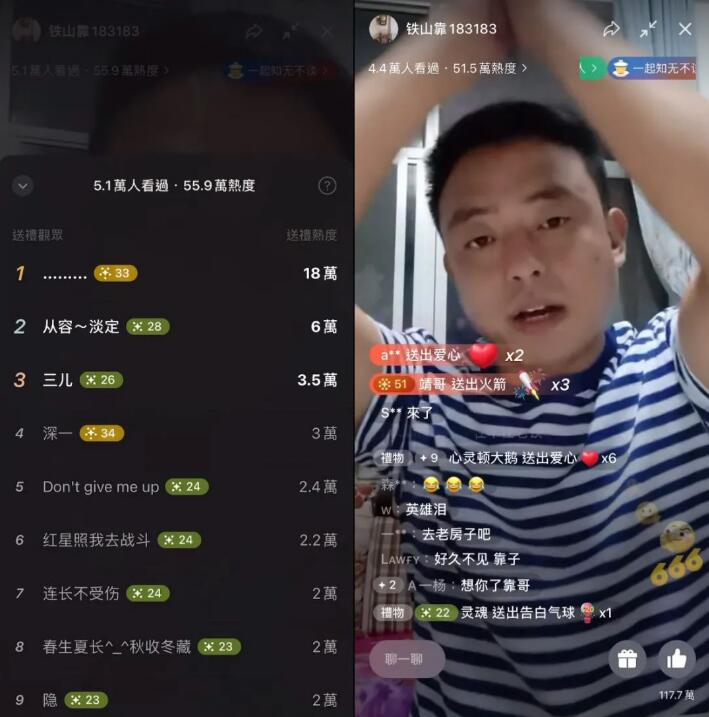Select 深一 in the gift ranking
709x717 pixels.
tap(57, 433)
